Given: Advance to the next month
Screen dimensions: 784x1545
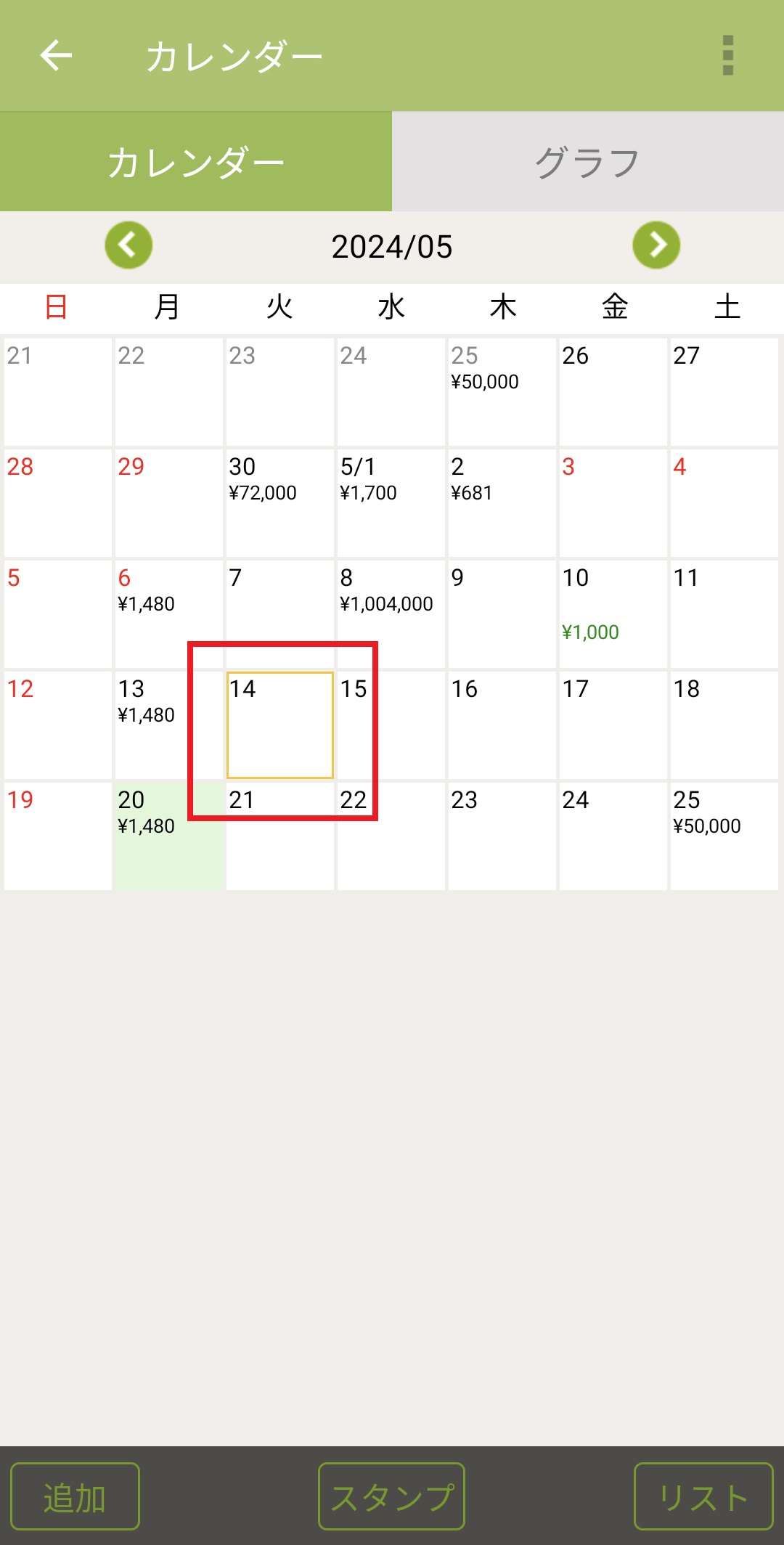Looking at the screenshot, I should (656, 245).
